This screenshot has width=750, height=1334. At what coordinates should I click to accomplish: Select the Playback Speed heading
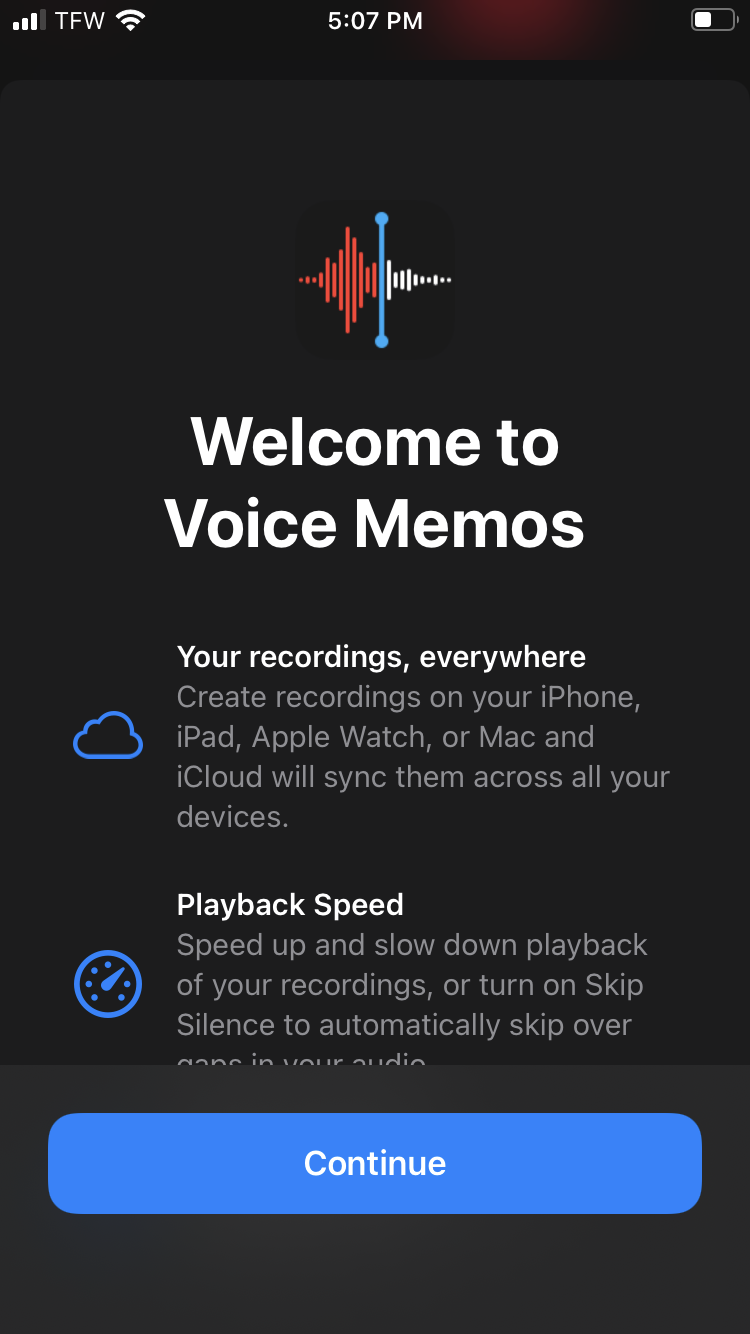pyautogui.click(x=289, y=905)
